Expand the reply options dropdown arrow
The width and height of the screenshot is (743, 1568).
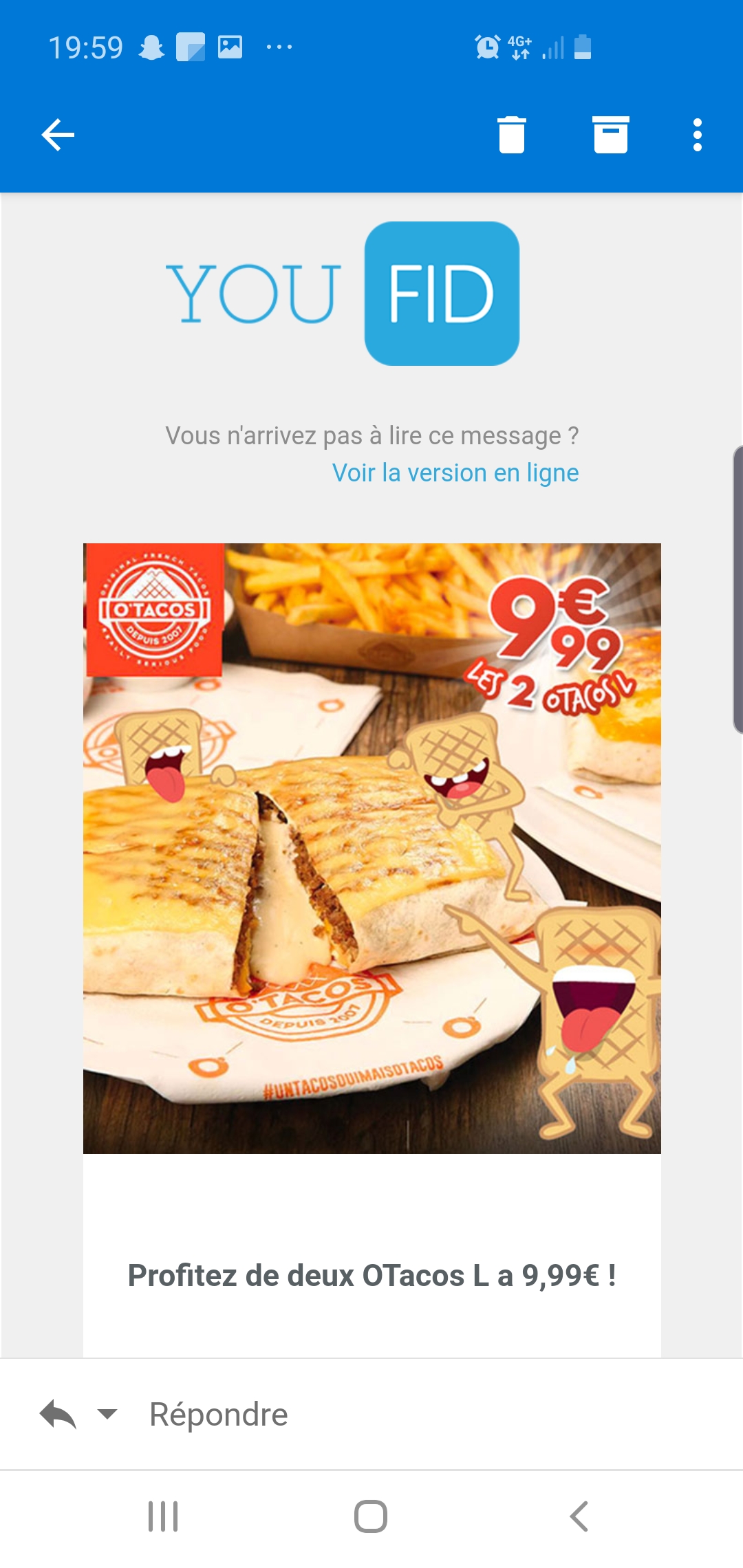107,1414
